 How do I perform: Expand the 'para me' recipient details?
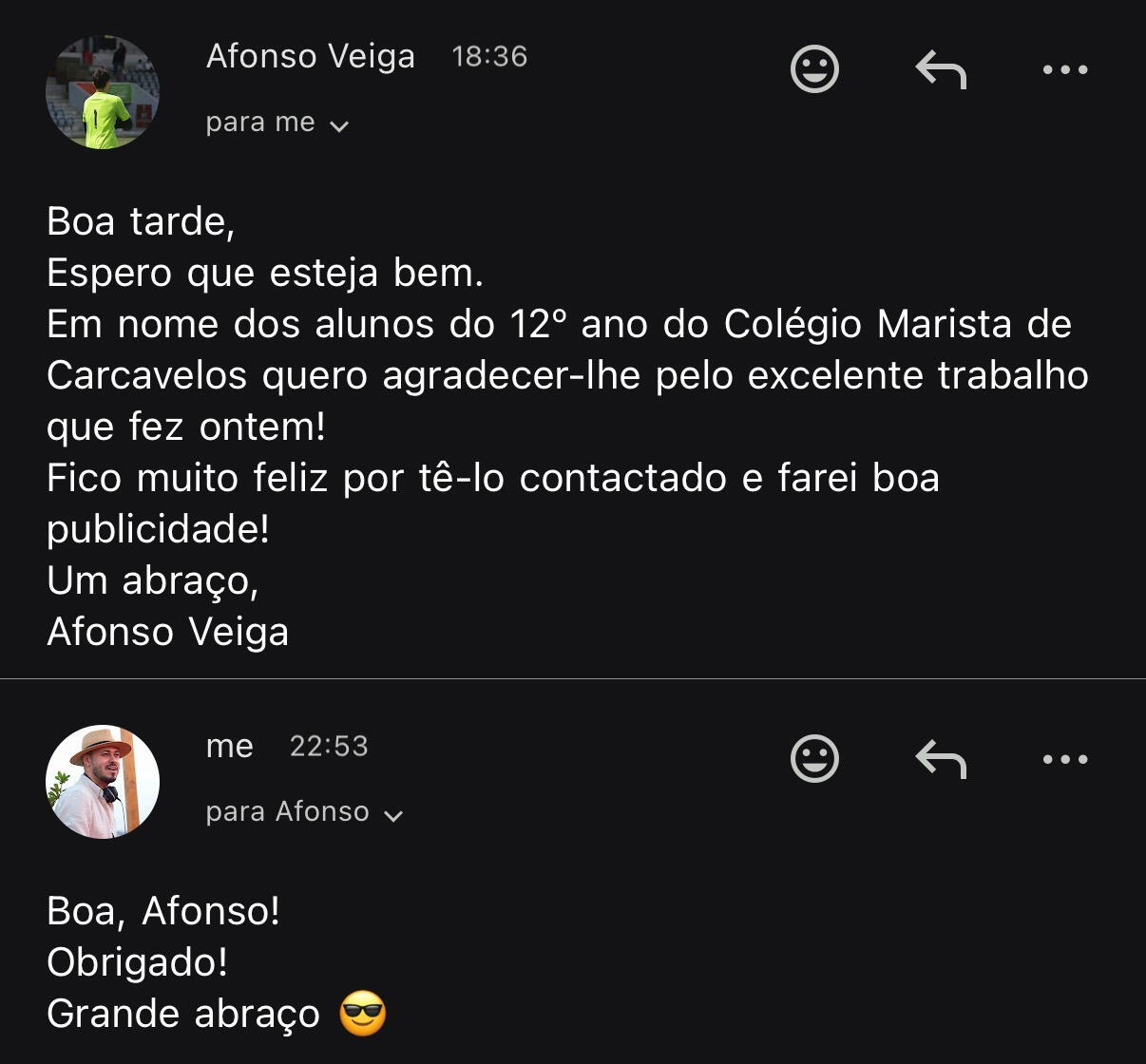pos(277,123)
